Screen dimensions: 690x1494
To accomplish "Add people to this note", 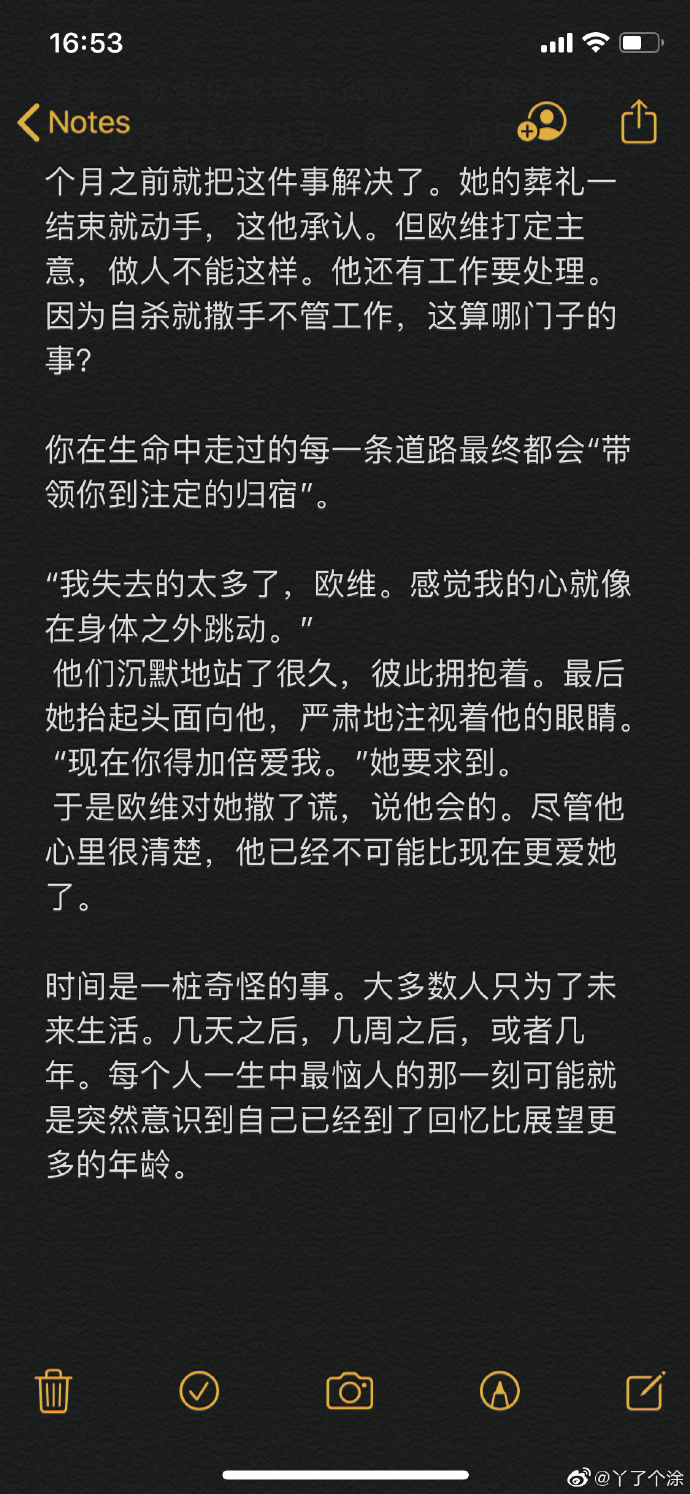I will [541, 123].
